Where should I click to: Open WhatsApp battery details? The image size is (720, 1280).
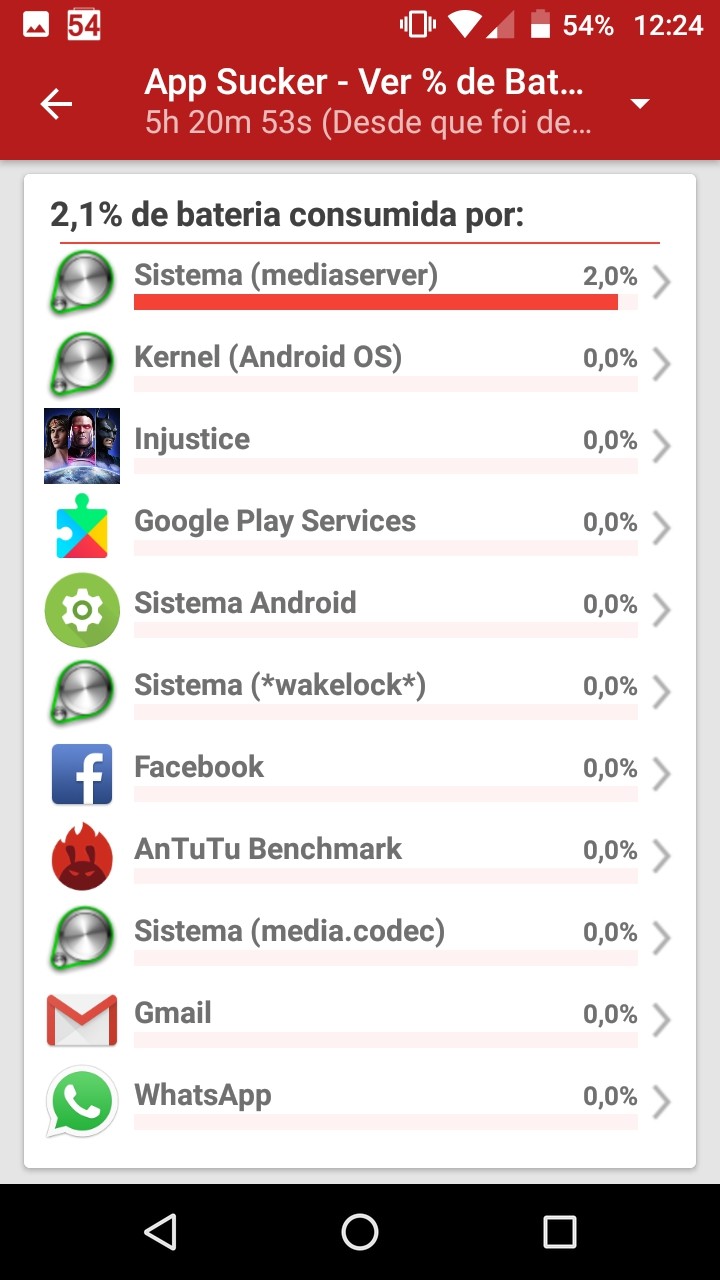pyautogui.click(x=360, y=1104)
